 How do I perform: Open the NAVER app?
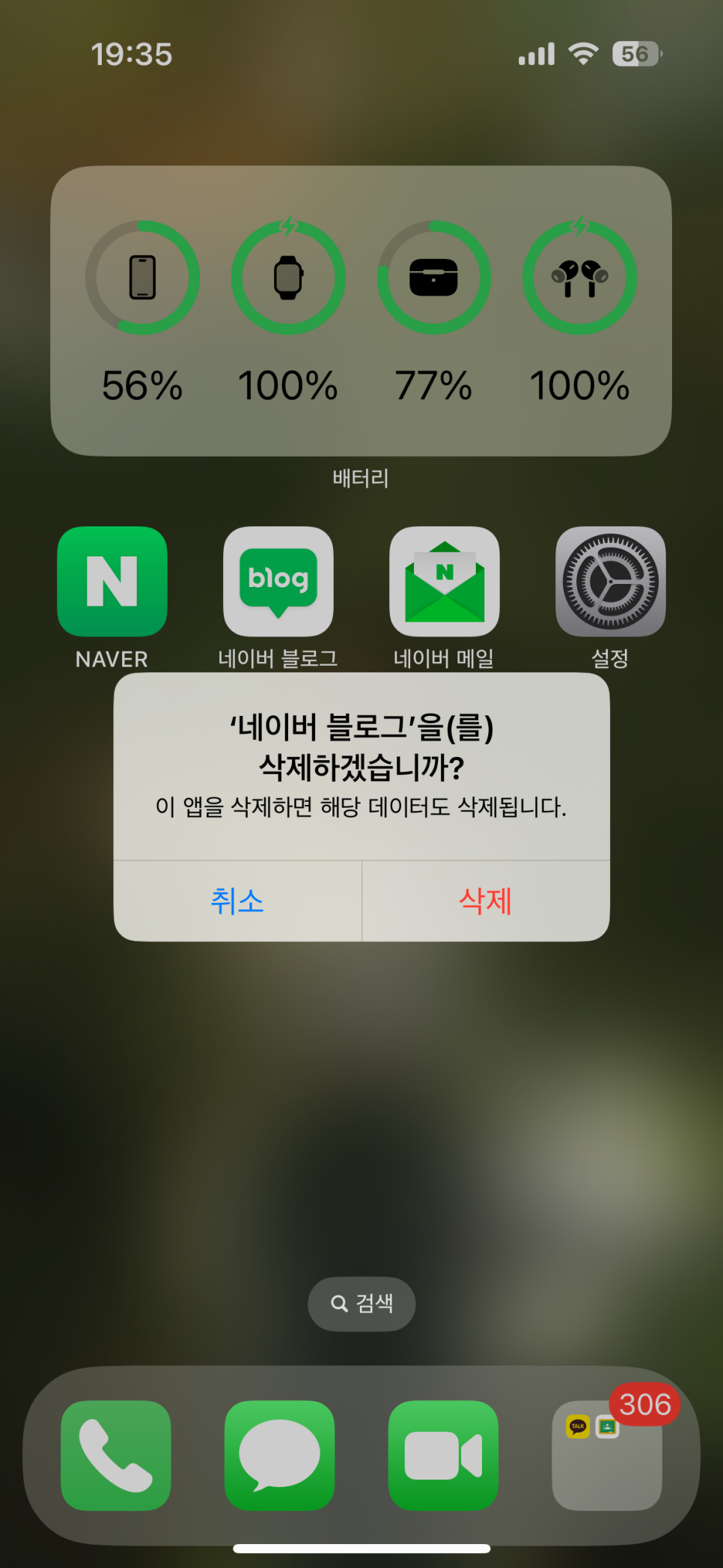tap(112, 582)
